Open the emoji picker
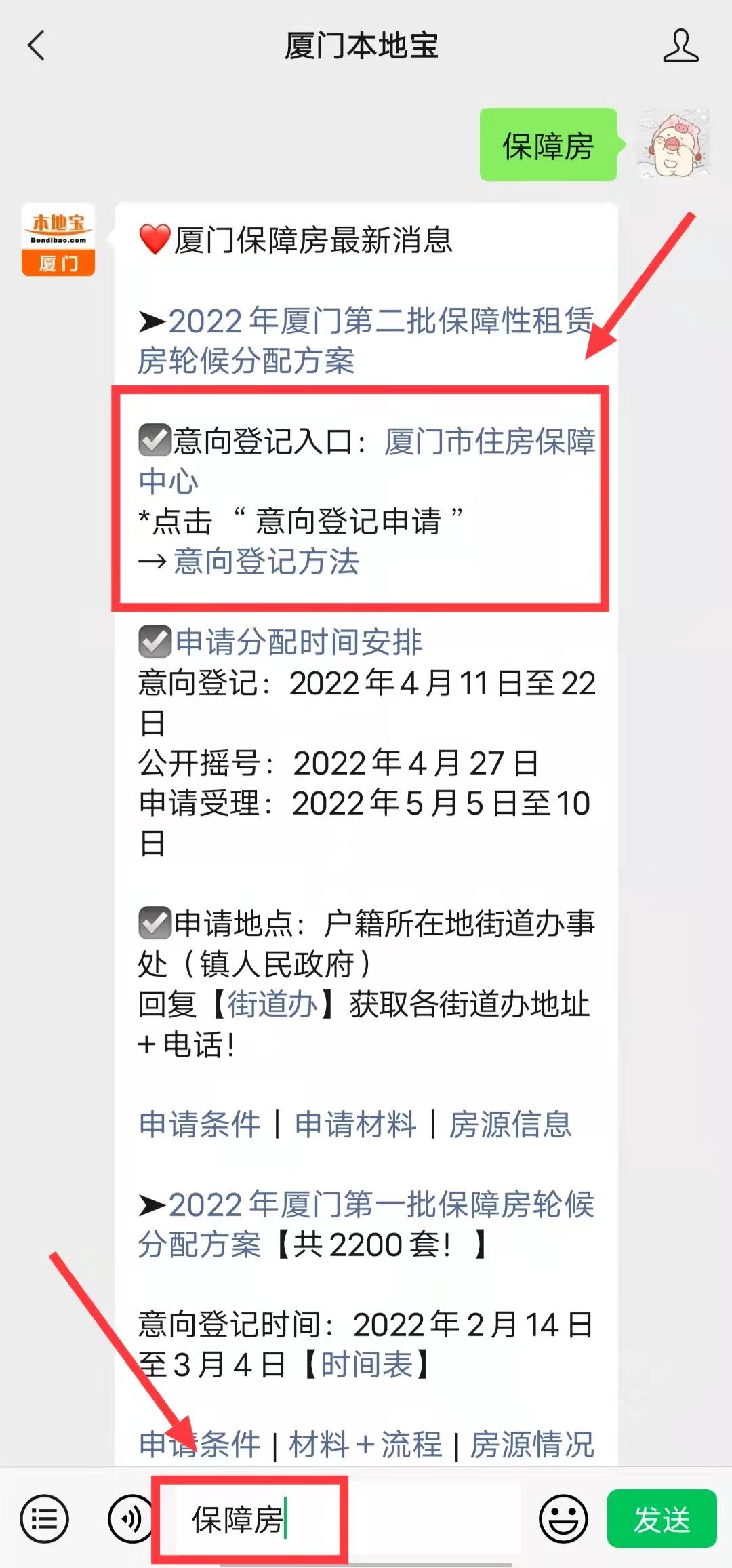Viewport: 732px width, 1568px height. (x=563, y=1519)
